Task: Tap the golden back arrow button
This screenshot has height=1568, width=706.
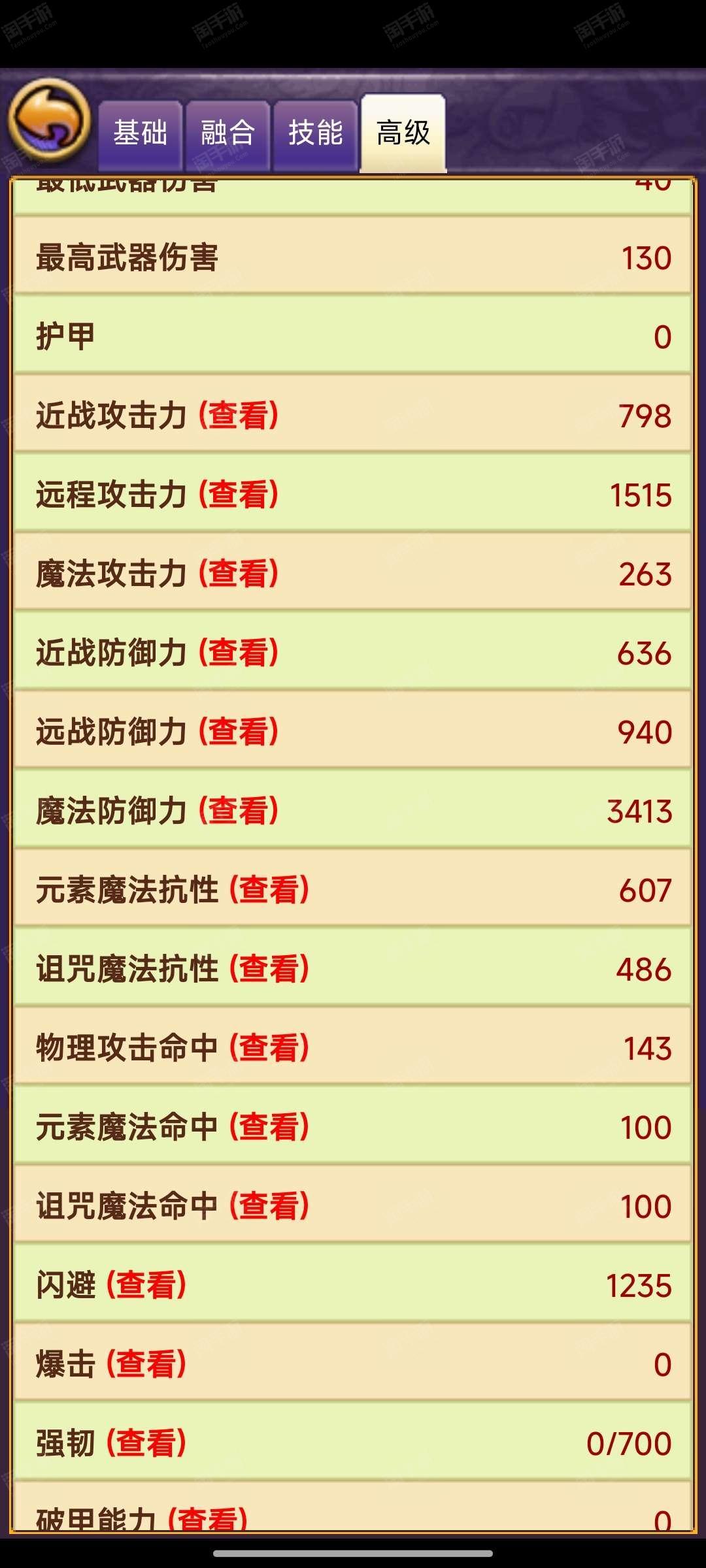Action: coord(49,122)
